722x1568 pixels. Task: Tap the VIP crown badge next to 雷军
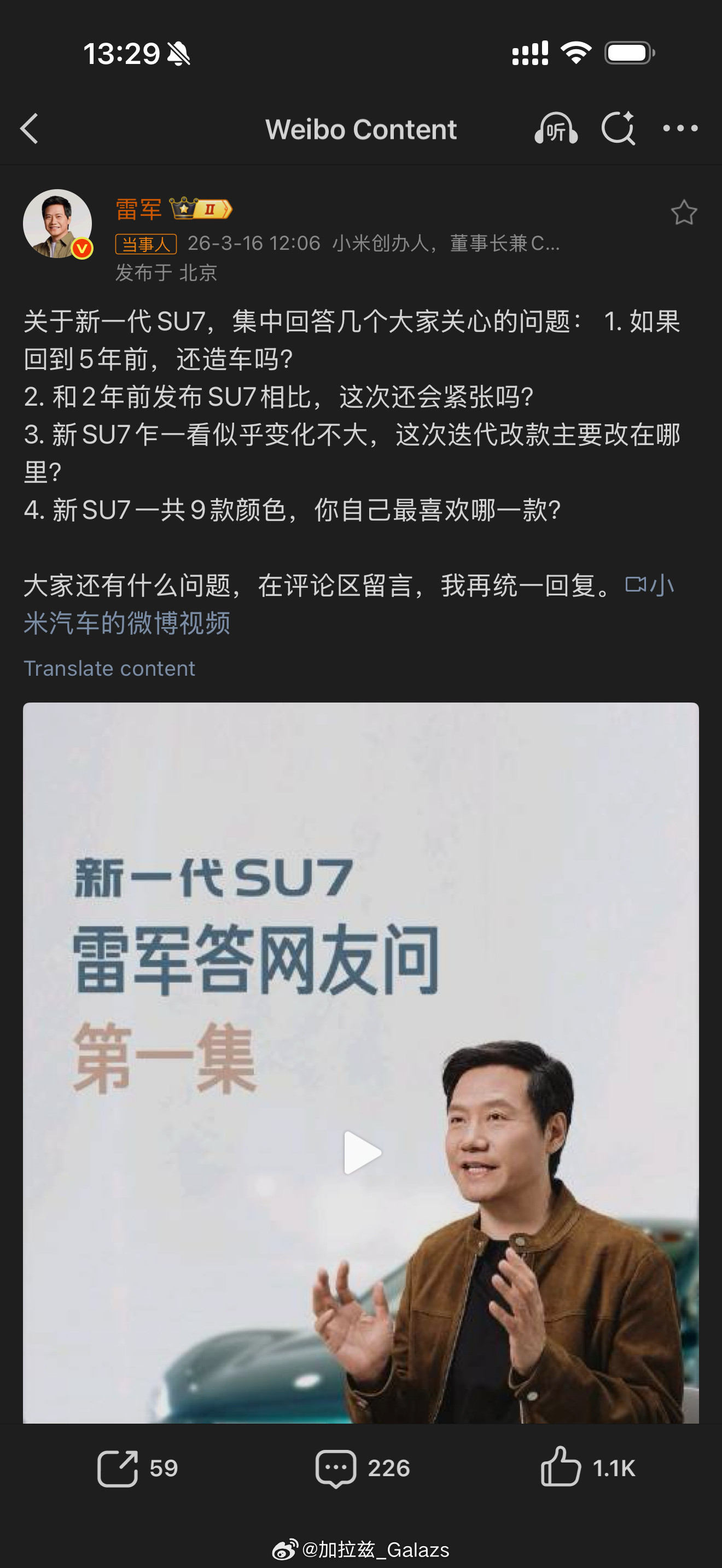pyautogui.click(x=183, y=208)
